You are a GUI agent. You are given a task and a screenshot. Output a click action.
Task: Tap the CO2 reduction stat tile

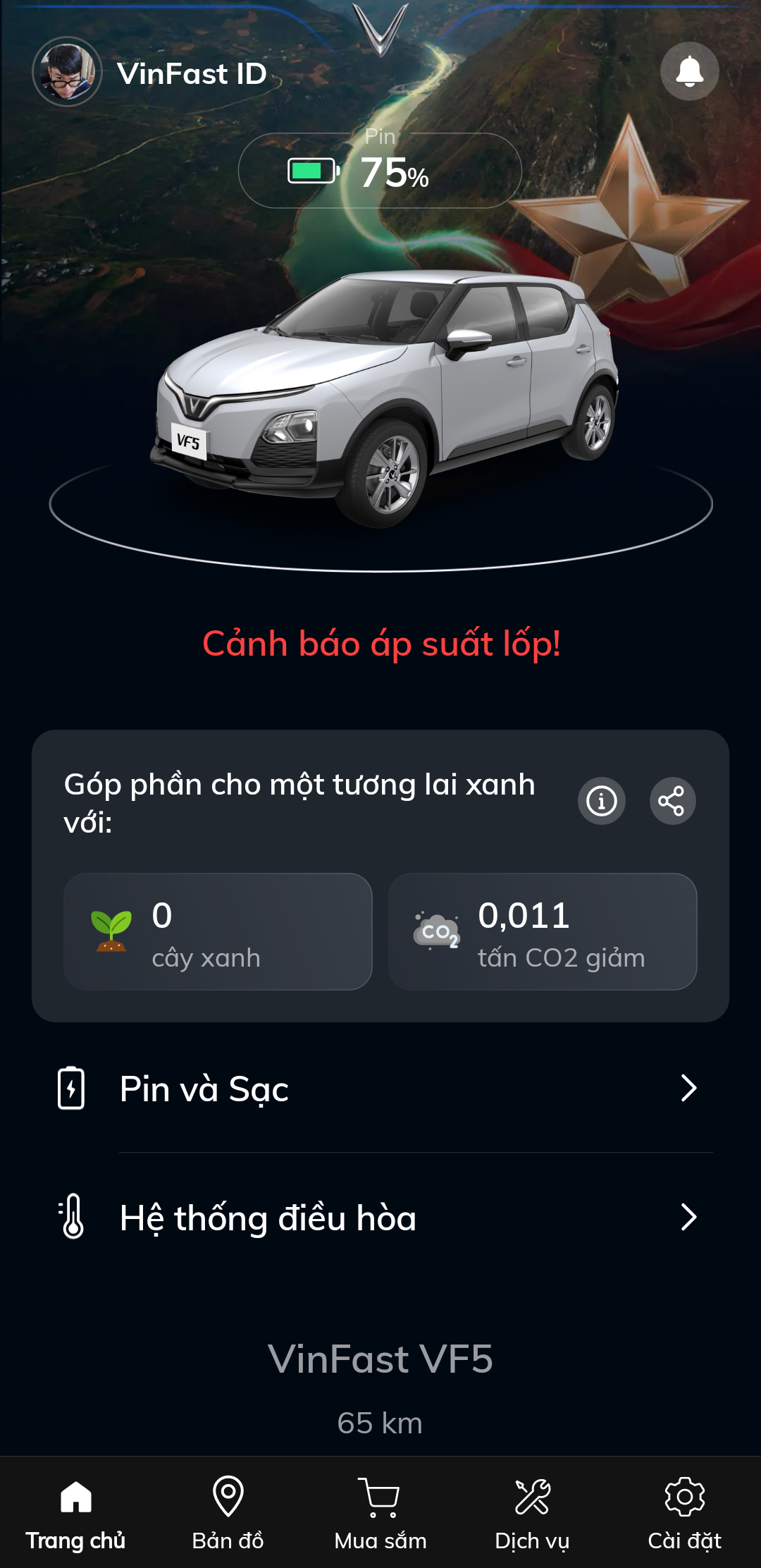tap(542, 932)
